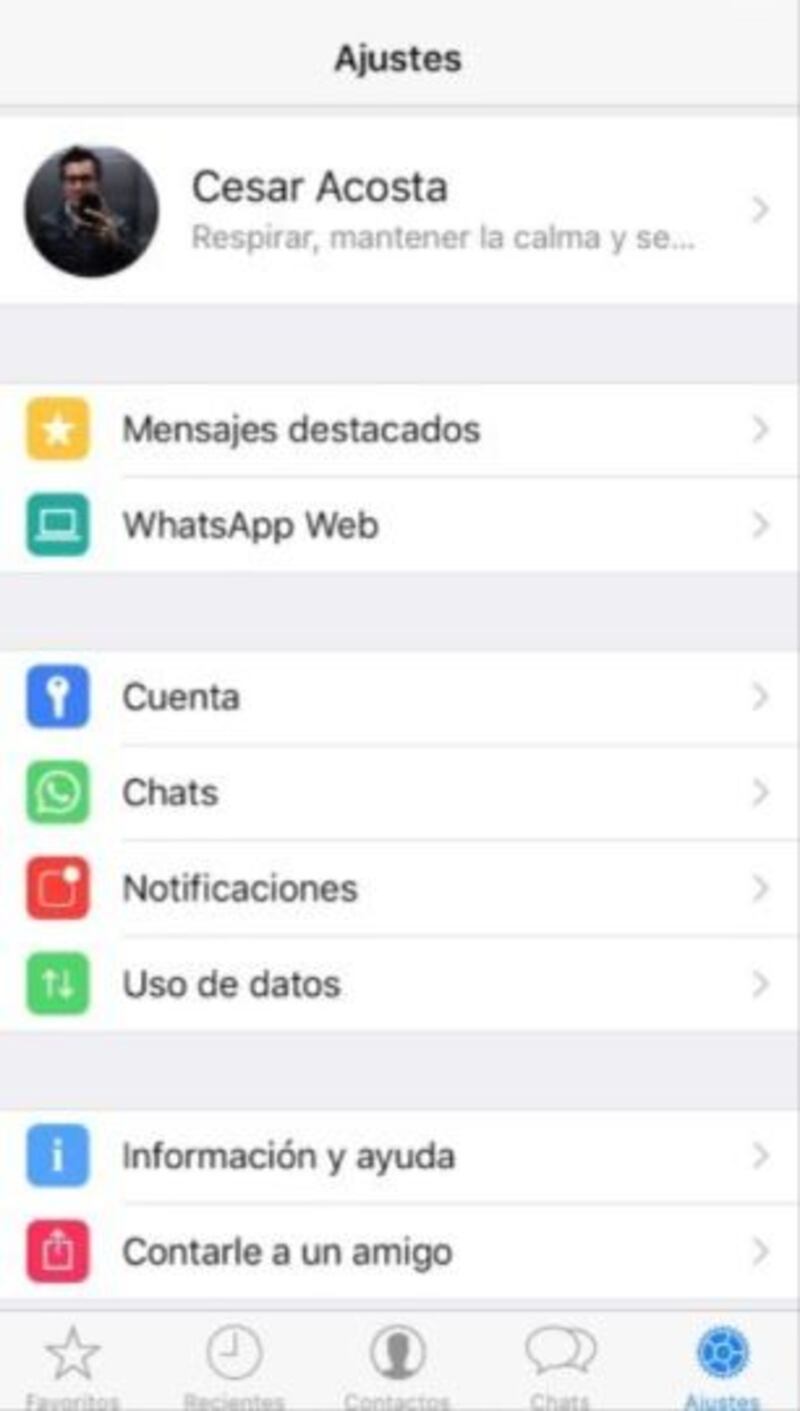
Task: Open Información y ayuda
Action: click(400, 1156)
